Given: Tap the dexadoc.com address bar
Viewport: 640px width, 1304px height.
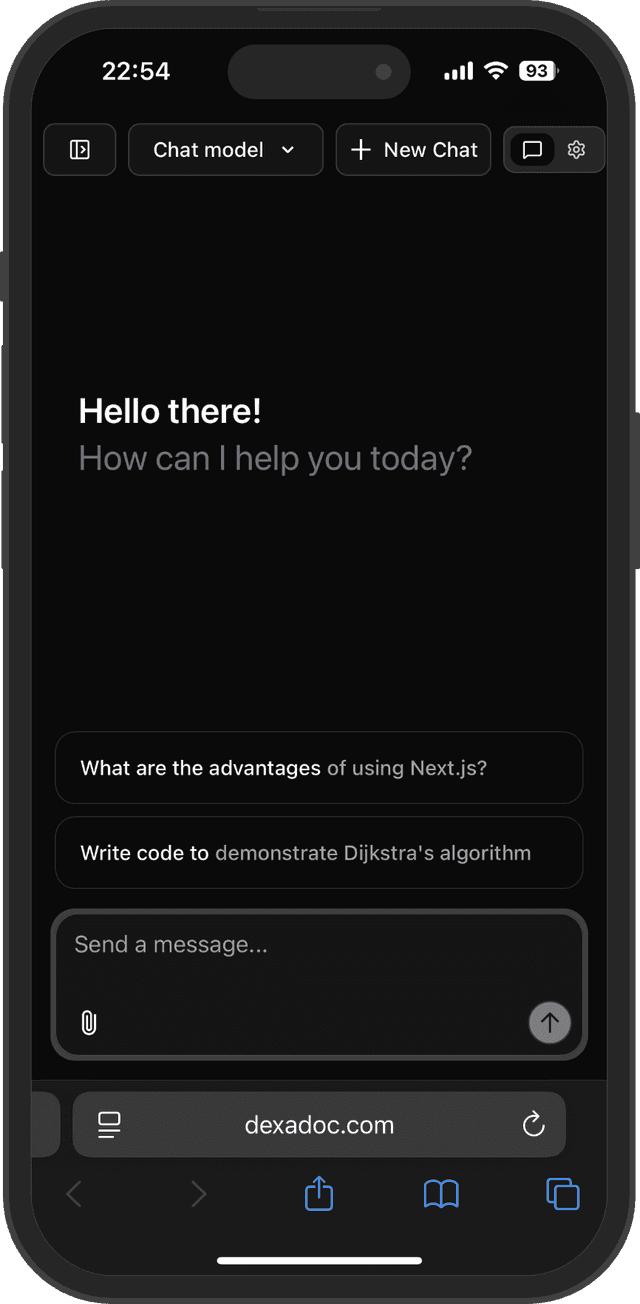Looking at the screenshot, I should tap(319, 1125).
